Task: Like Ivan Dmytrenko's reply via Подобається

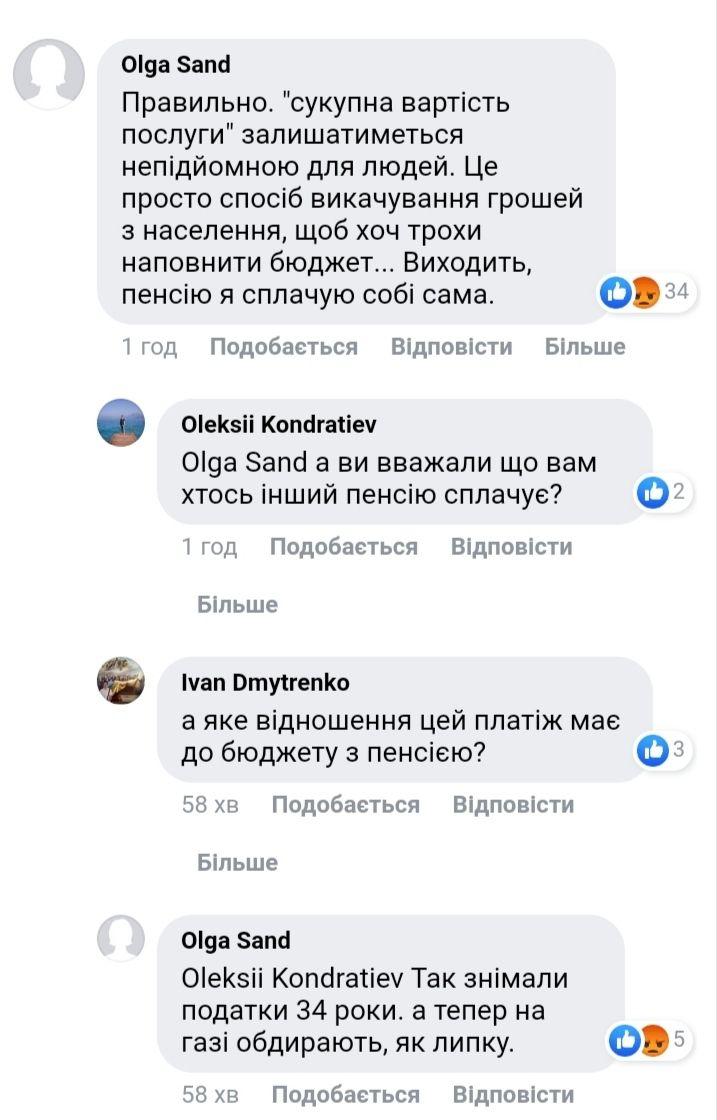Action: coord(345,805)
